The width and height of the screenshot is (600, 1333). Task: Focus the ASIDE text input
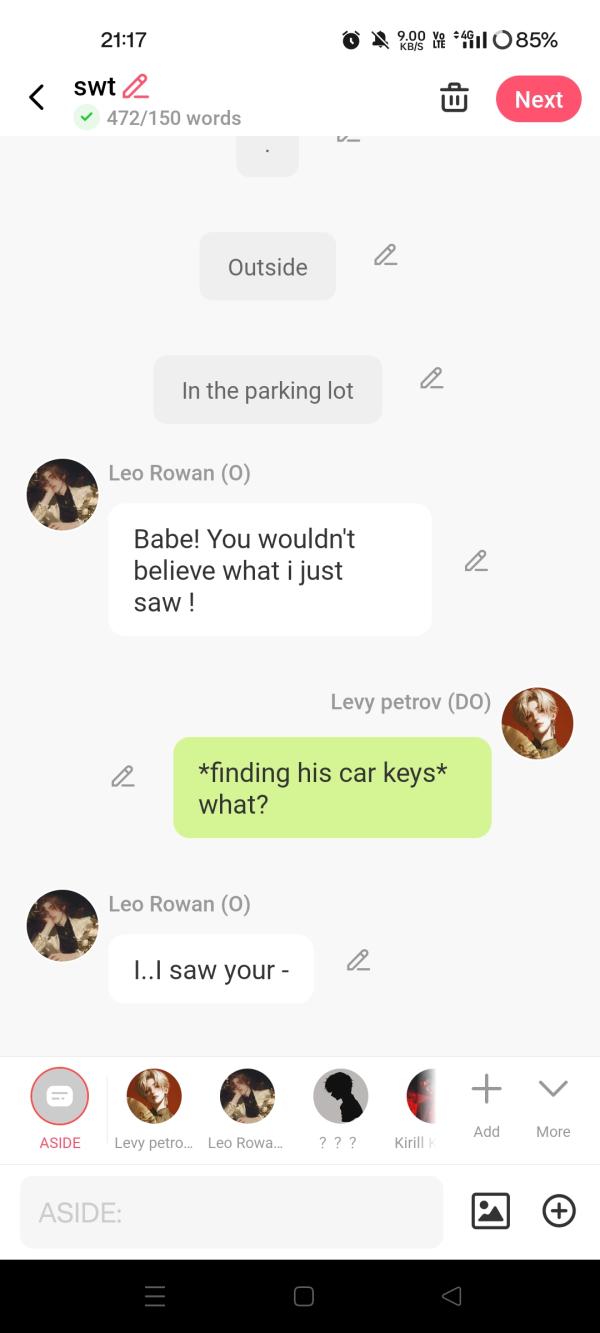coord(231,1212)
